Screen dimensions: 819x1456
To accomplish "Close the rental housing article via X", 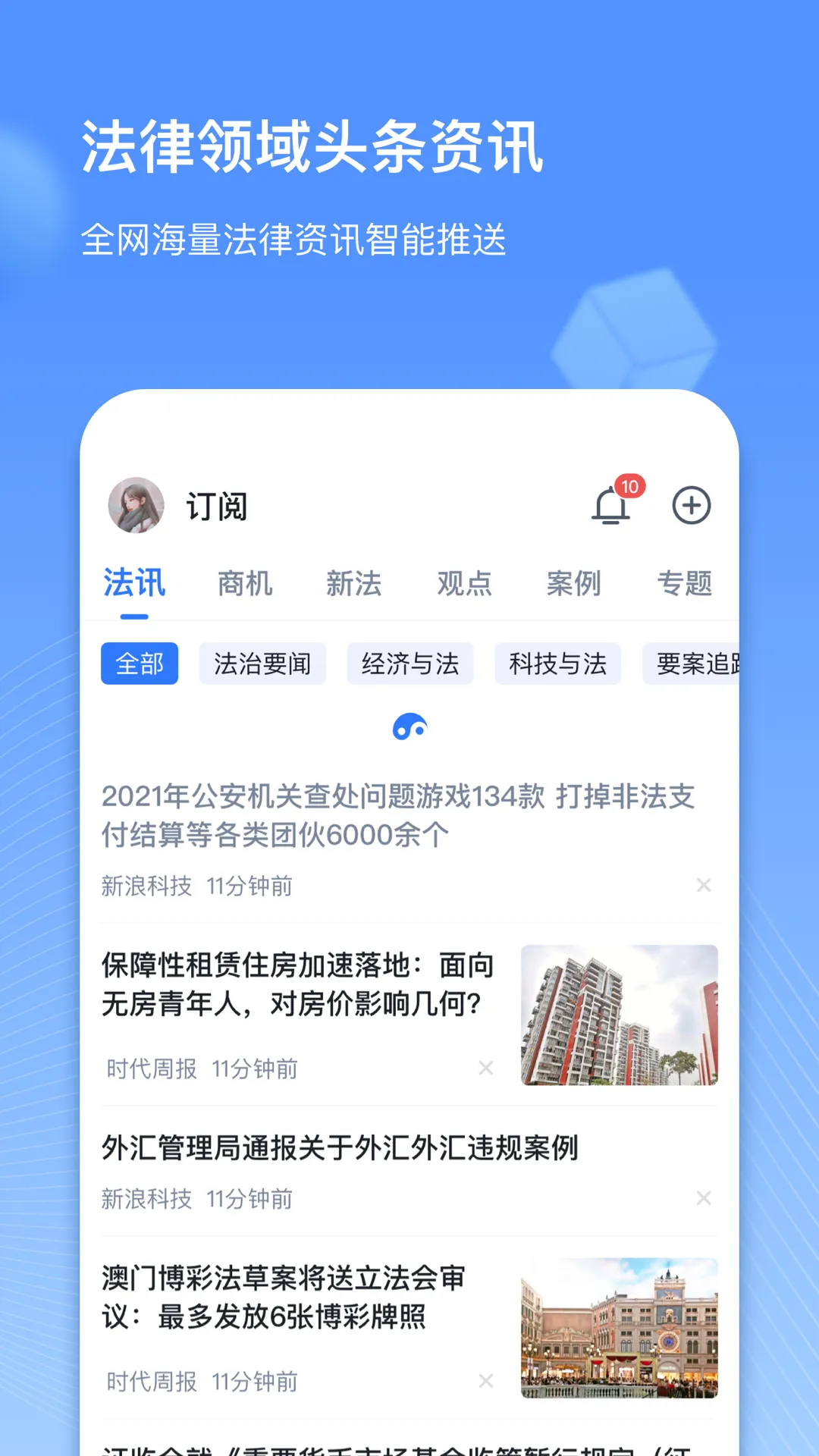I will (x=486, y=1069).
